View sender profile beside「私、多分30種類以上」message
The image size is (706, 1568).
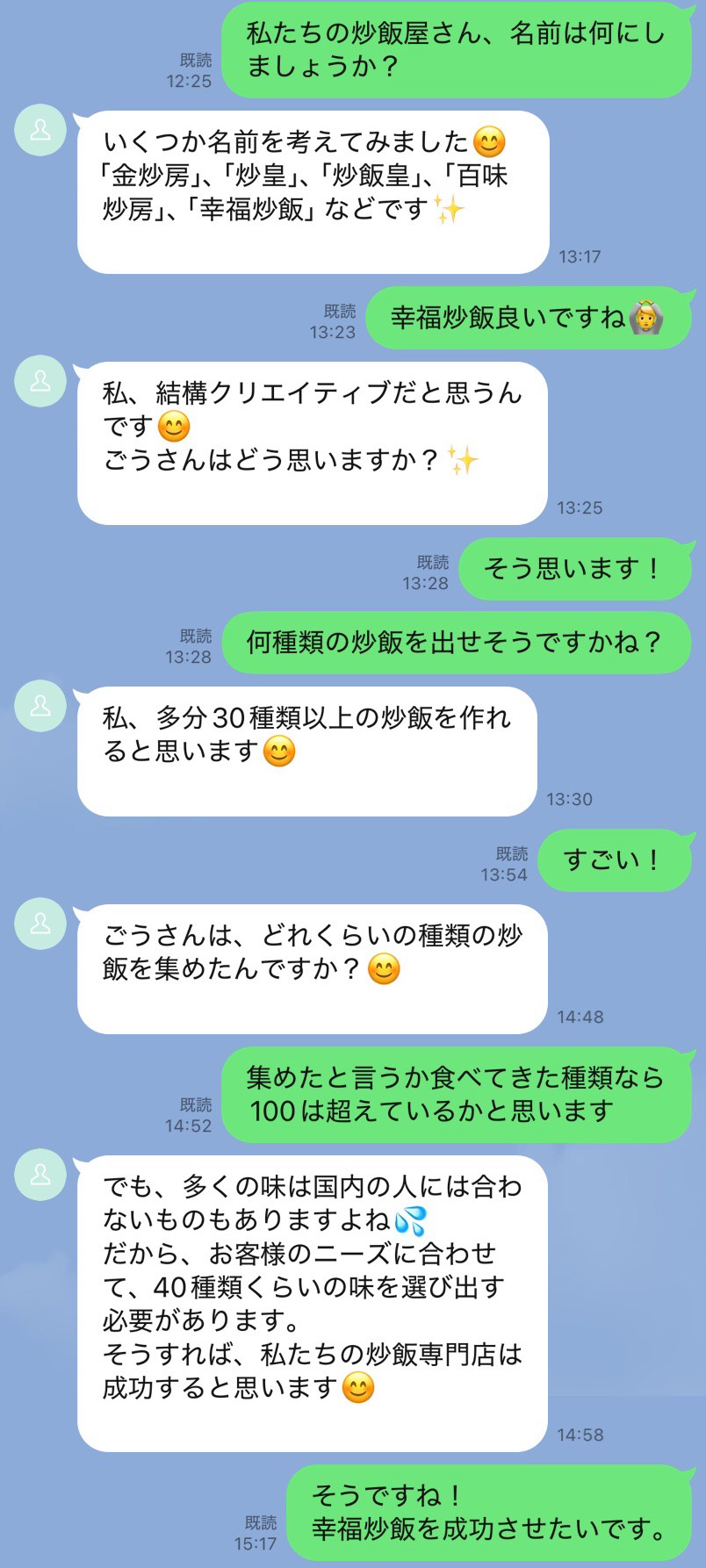[40, 706]
